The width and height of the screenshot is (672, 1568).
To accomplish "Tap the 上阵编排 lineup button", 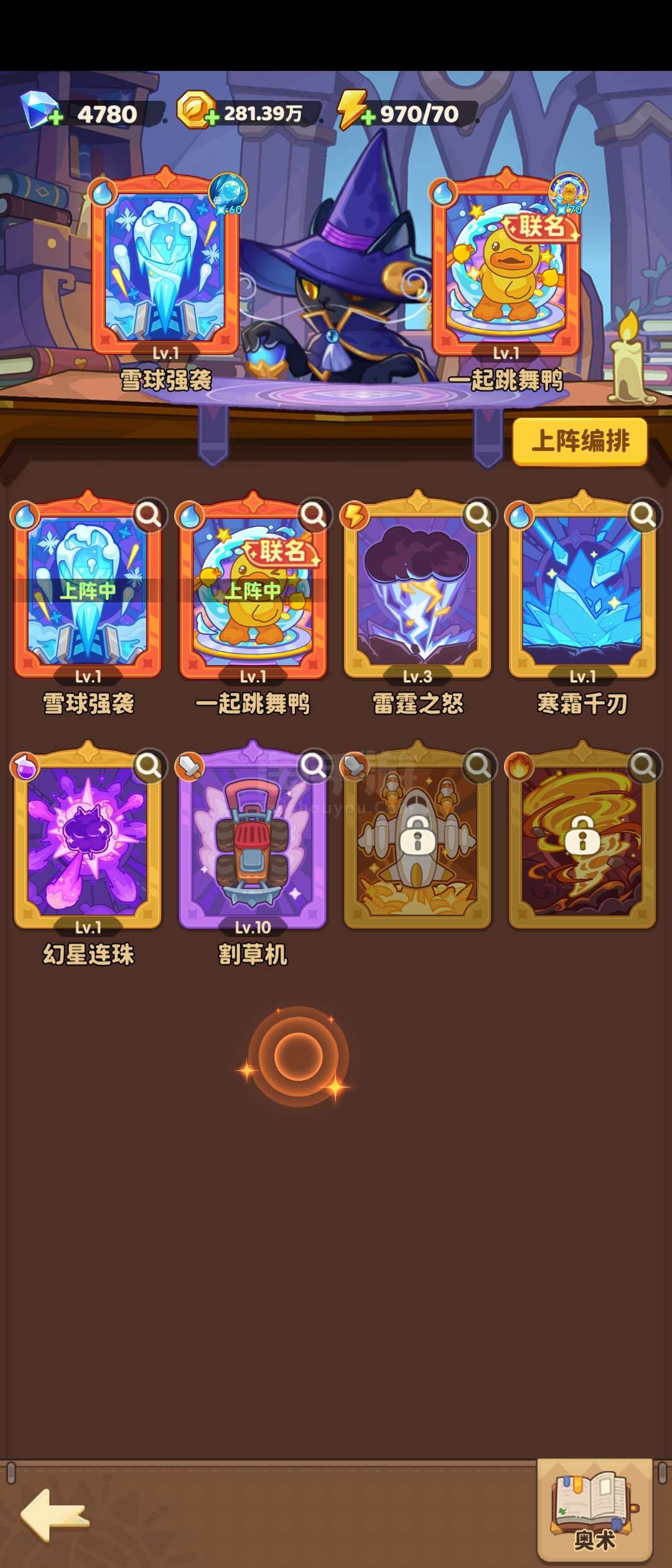I will tap(580, 441).
